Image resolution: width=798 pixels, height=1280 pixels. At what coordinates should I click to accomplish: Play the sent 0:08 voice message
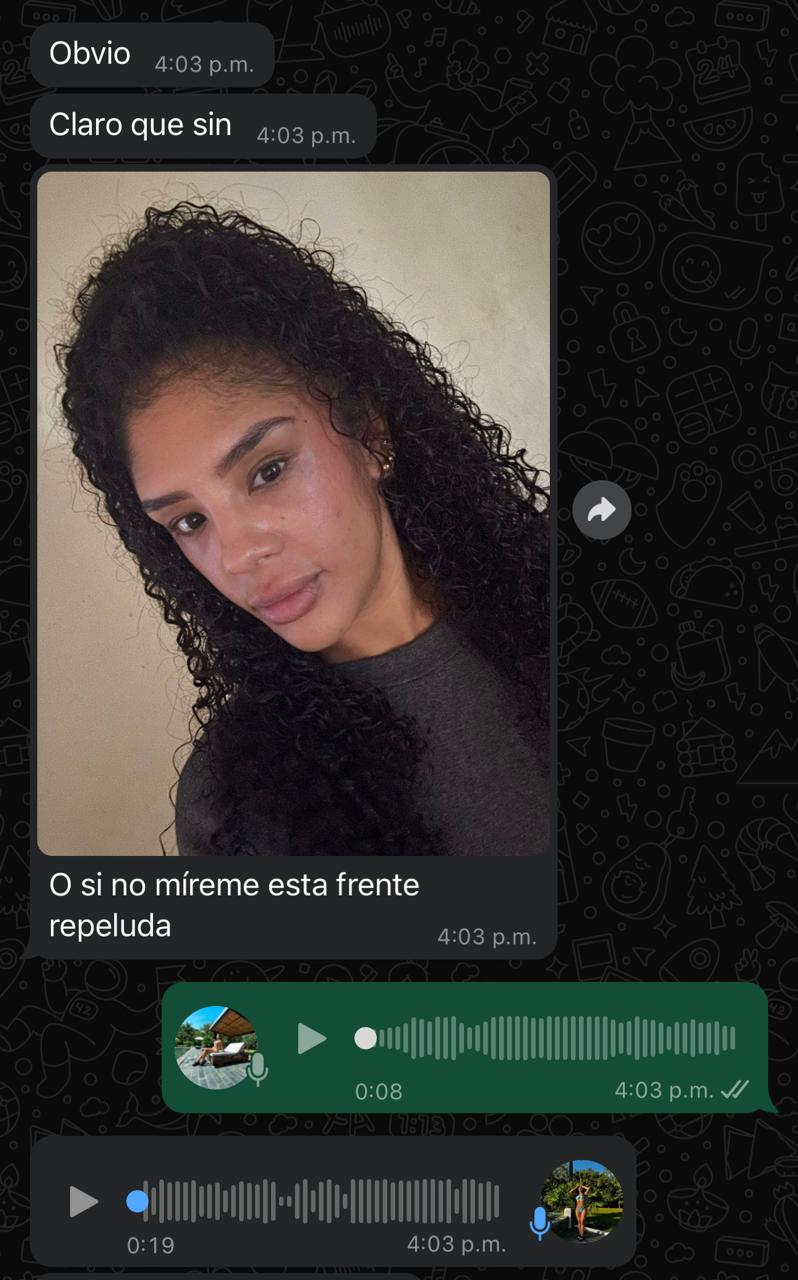pyautogui.click(x=312, y=1039)
